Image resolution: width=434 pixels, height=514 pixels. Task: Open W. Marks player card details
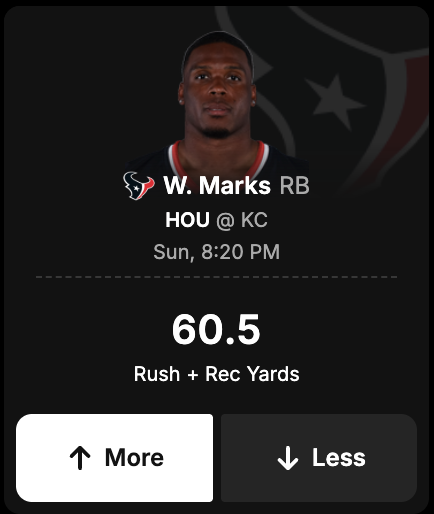tap(217, 185)
